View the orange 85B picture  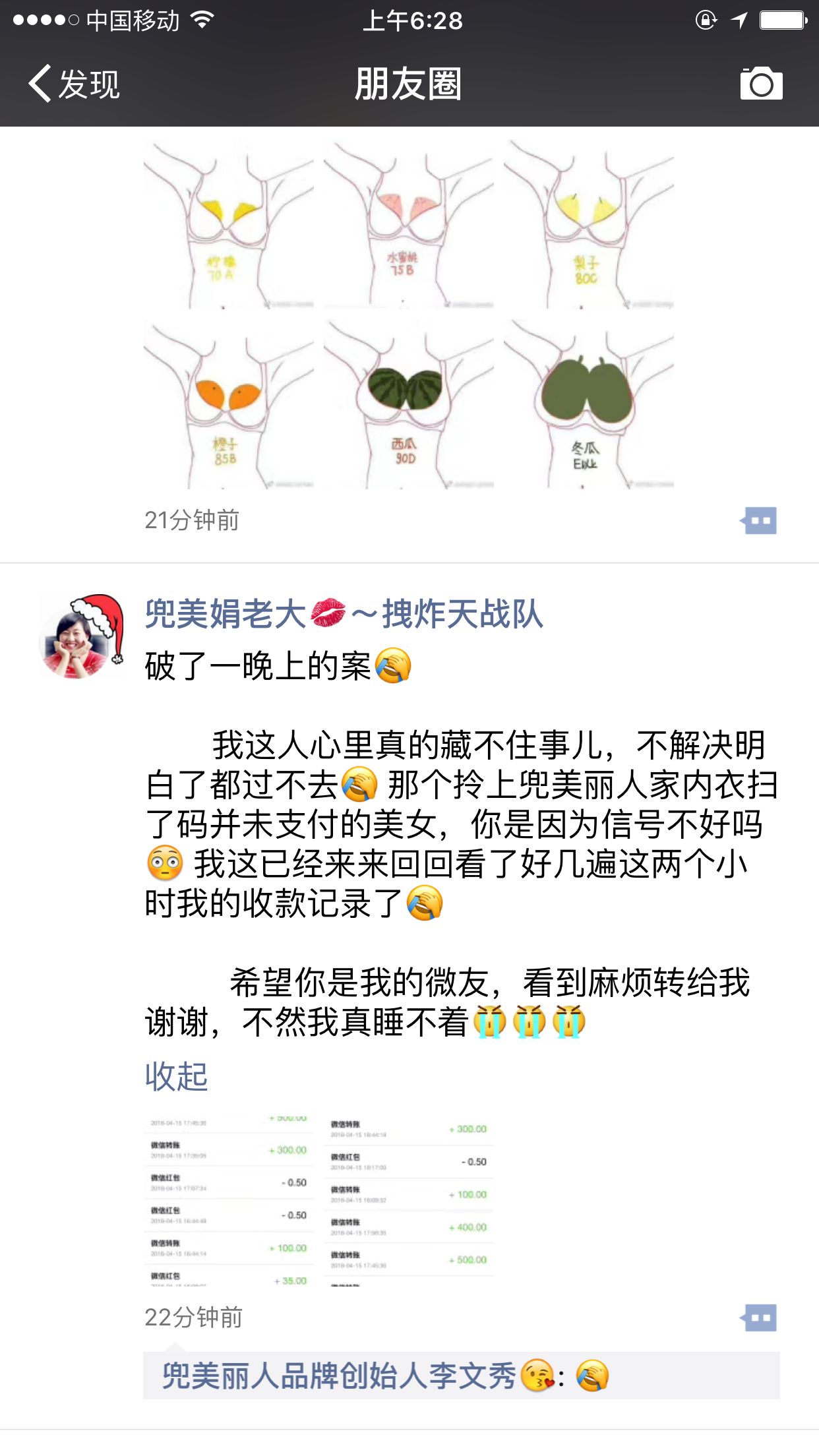[x=228, y=404]
